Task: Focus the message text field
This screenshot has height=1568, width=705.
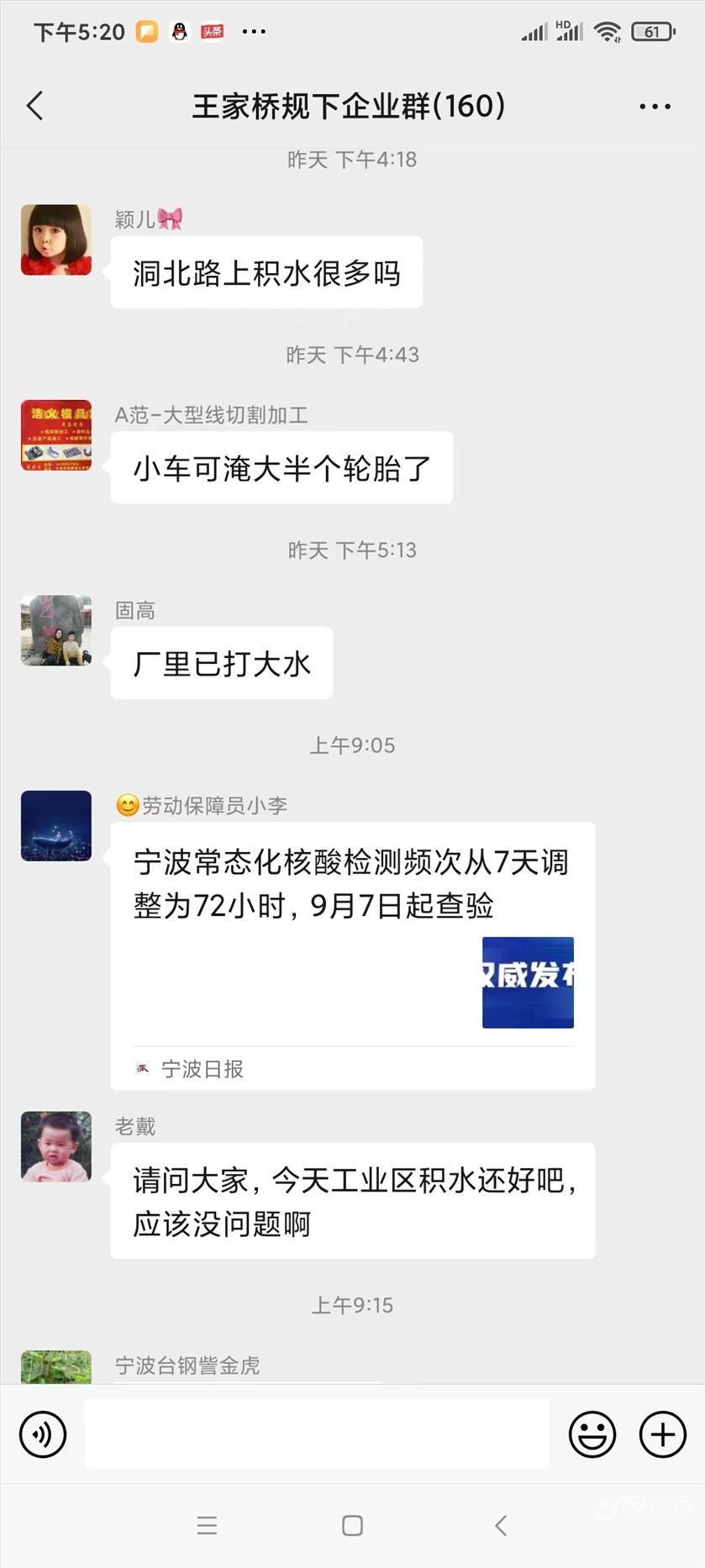Action: 318,1434
